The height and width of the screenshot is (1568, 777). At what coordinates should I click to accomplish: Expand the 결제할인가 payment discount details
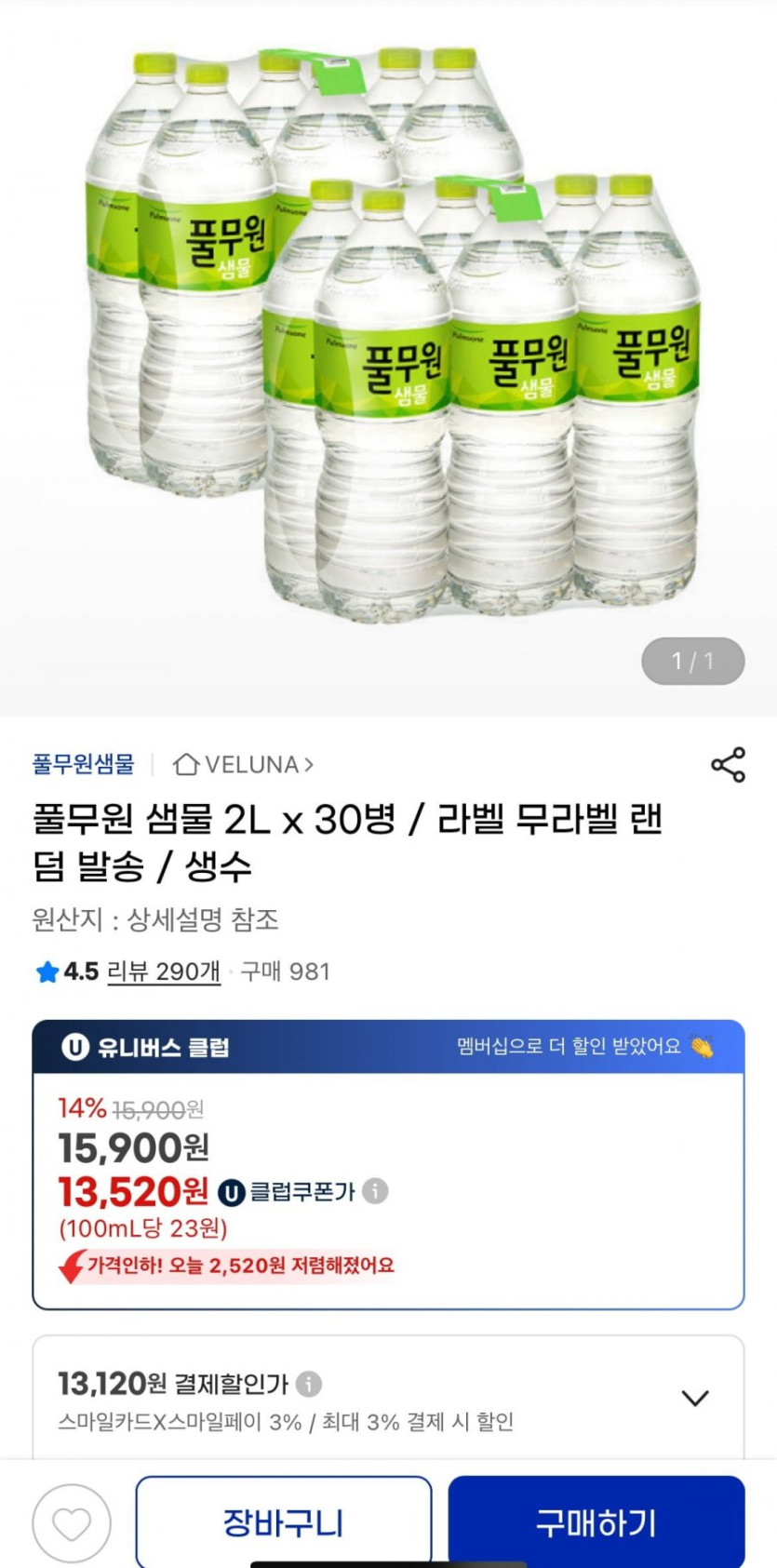pyautogui.click(x=694, y=1398)
